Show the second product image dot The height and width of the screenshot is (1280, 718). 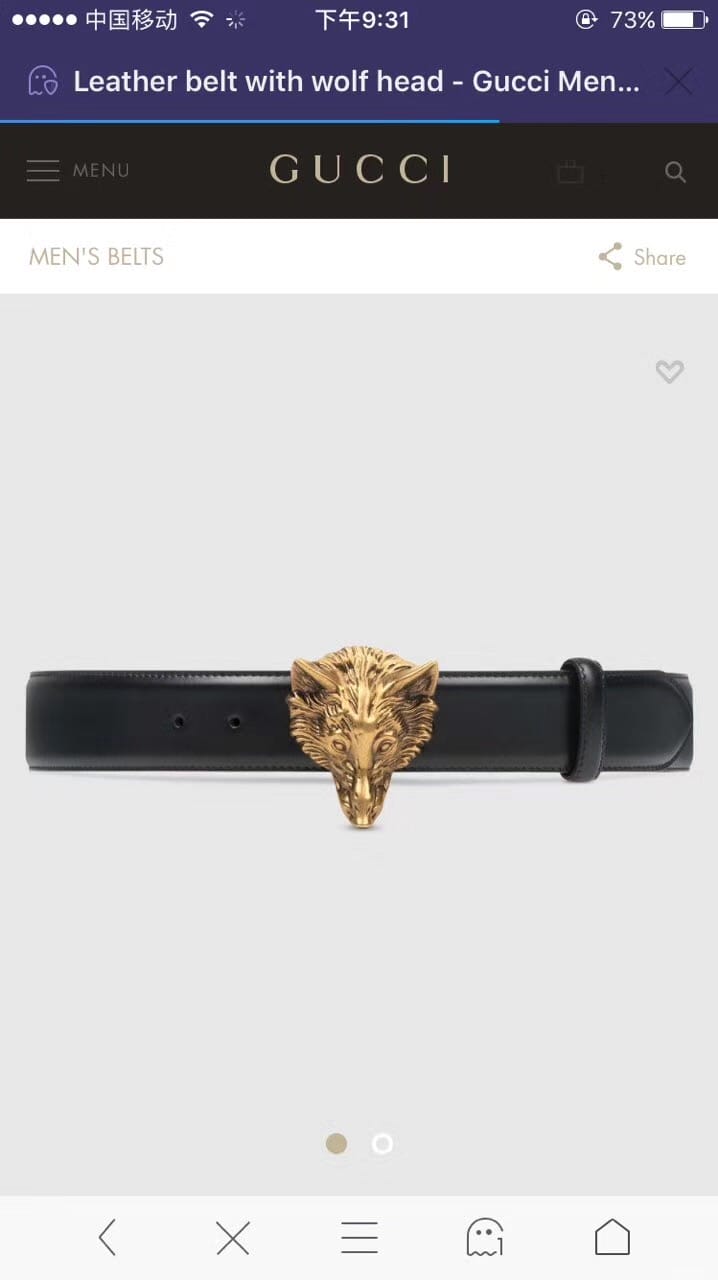(382, 1143)
